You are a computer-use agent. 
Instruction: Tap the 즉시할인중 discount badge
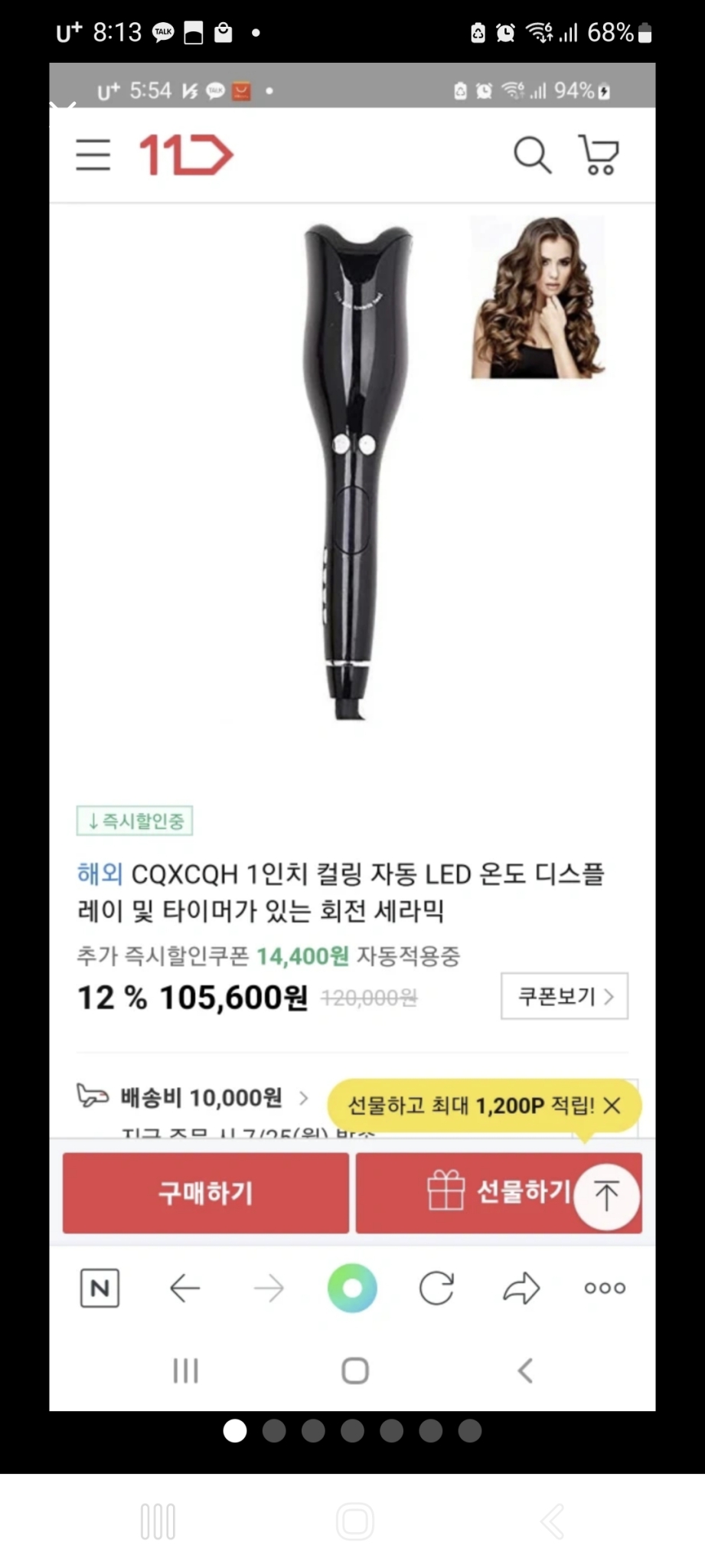(x=135, y=821)
